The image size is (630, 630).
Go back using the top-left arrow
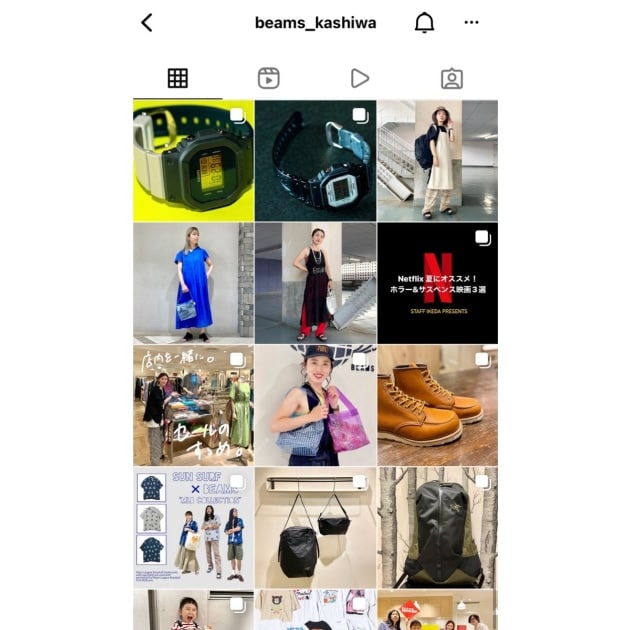point(147,23)
